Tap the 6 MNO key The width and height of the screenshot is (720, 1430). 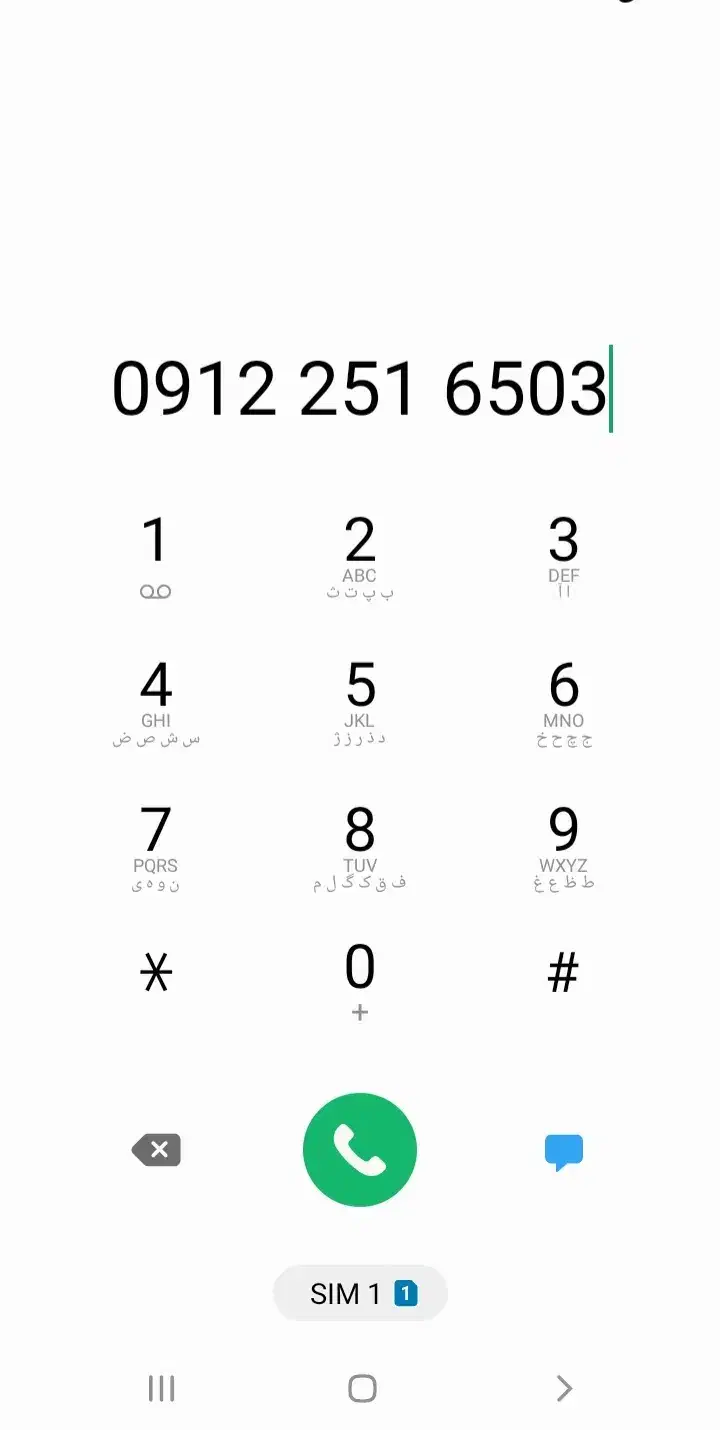click(564, 702)
